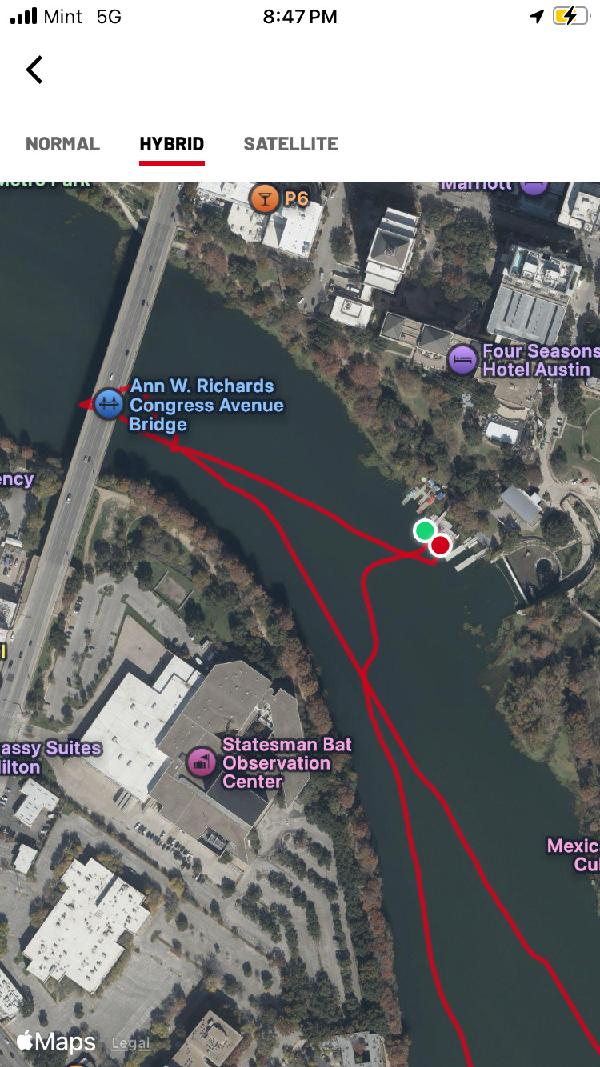Open the Legal link on the map
The image size is (600, 1067).
click(131, 1043)
